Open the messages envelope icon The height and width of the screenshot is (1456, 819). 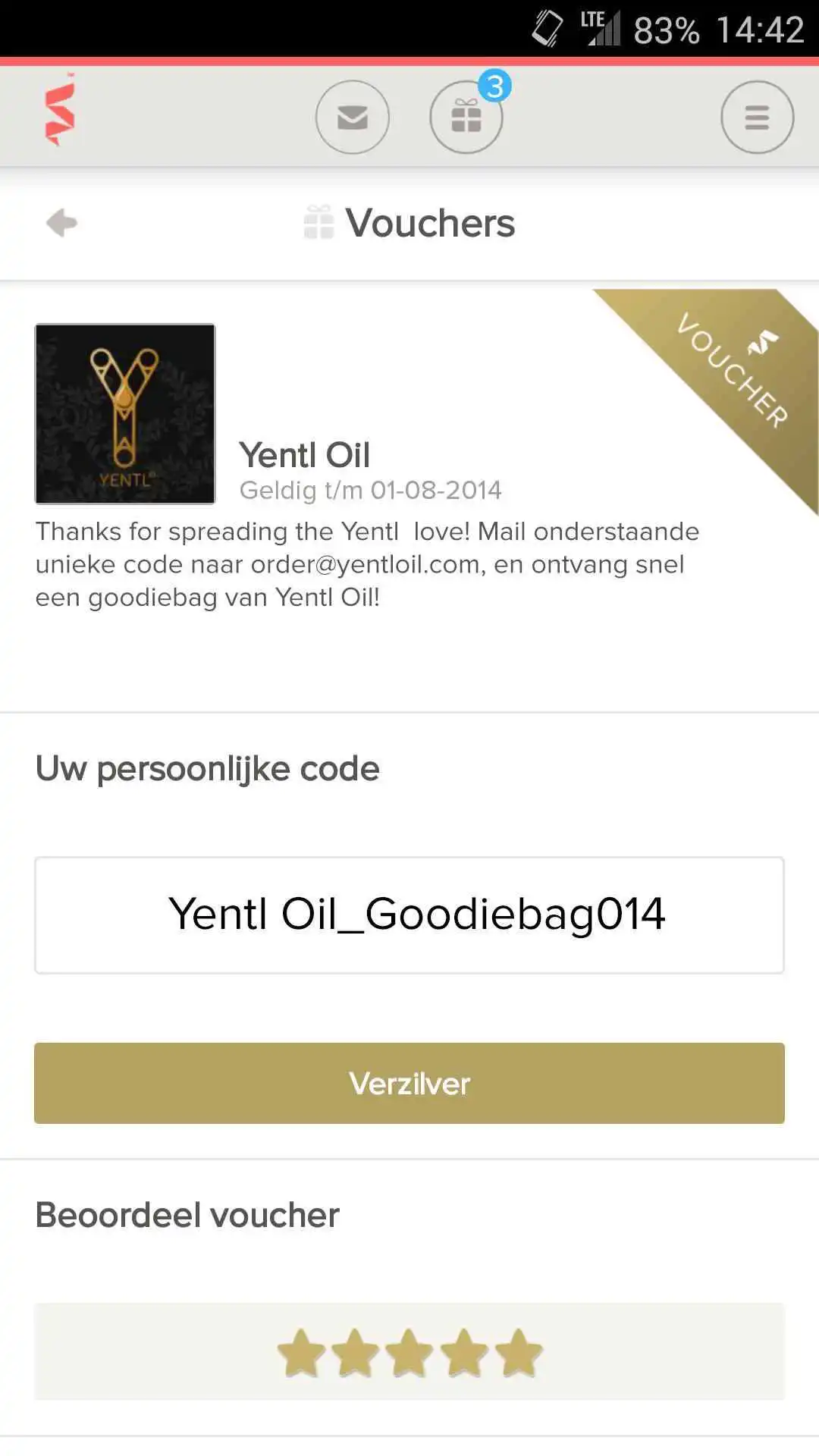point(352,118)
